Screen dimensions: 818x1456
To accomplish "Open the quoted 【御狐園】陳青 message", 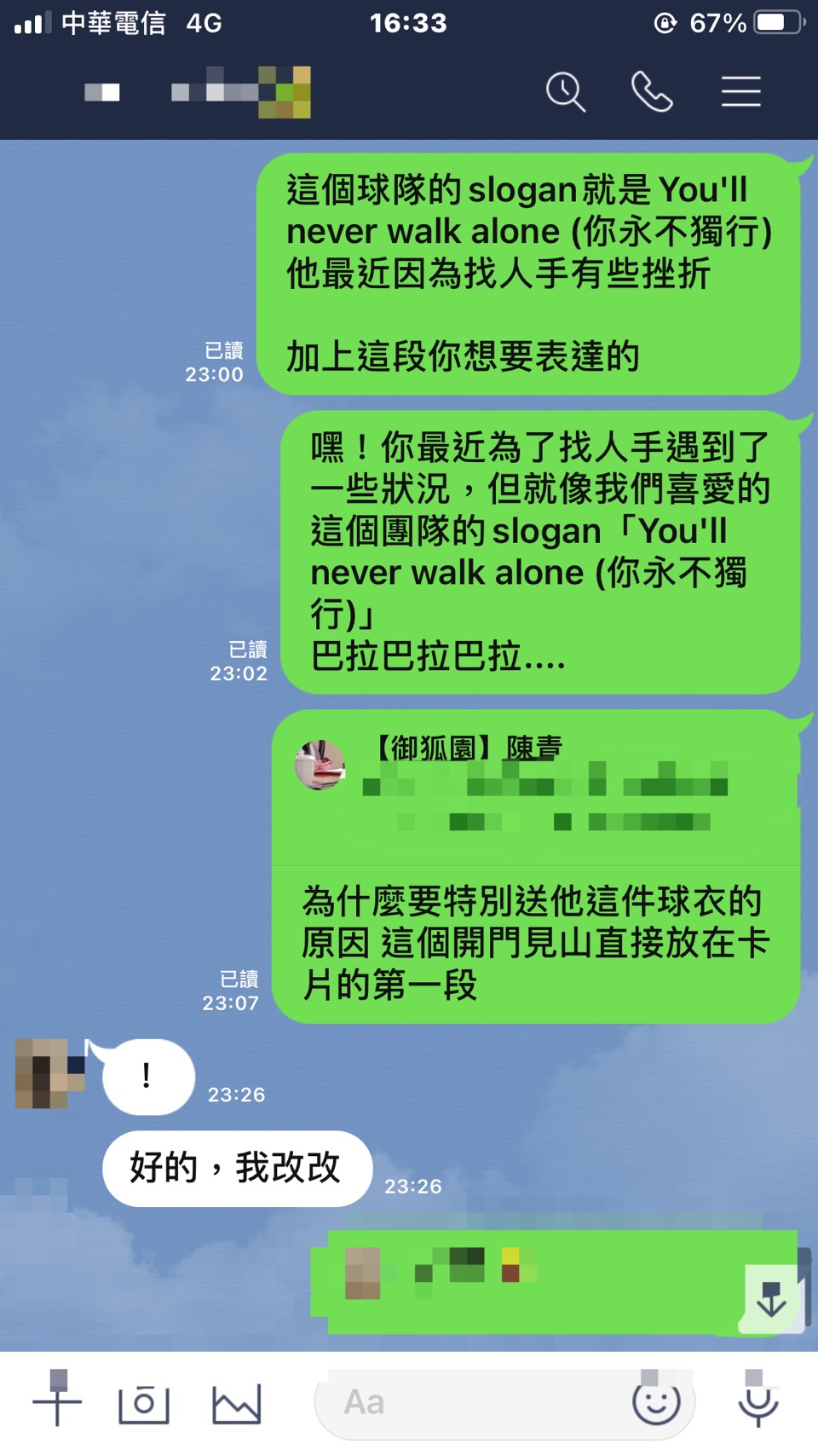I will coord(535,784).
